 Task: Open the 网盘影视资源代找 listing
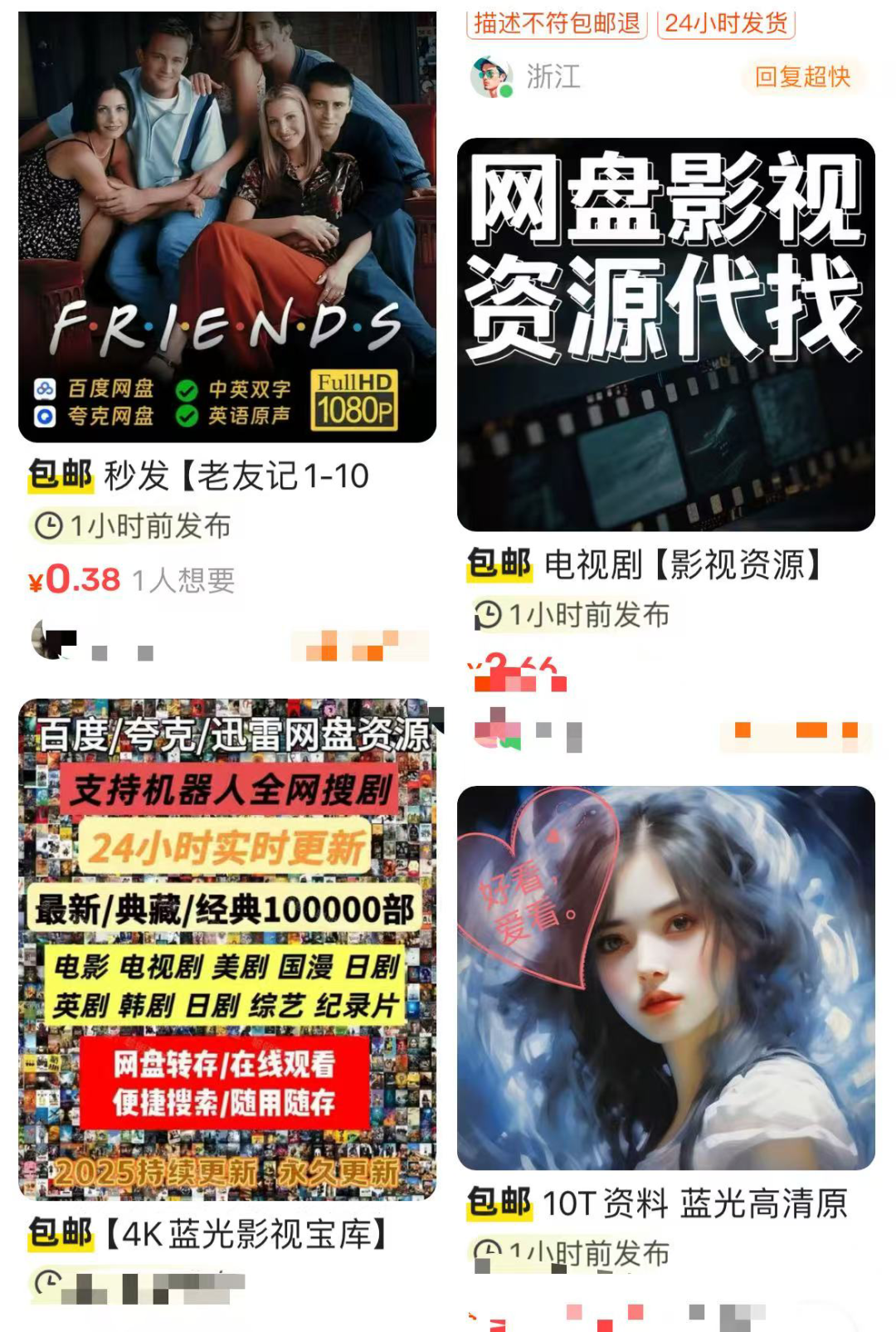pos(665,334)
